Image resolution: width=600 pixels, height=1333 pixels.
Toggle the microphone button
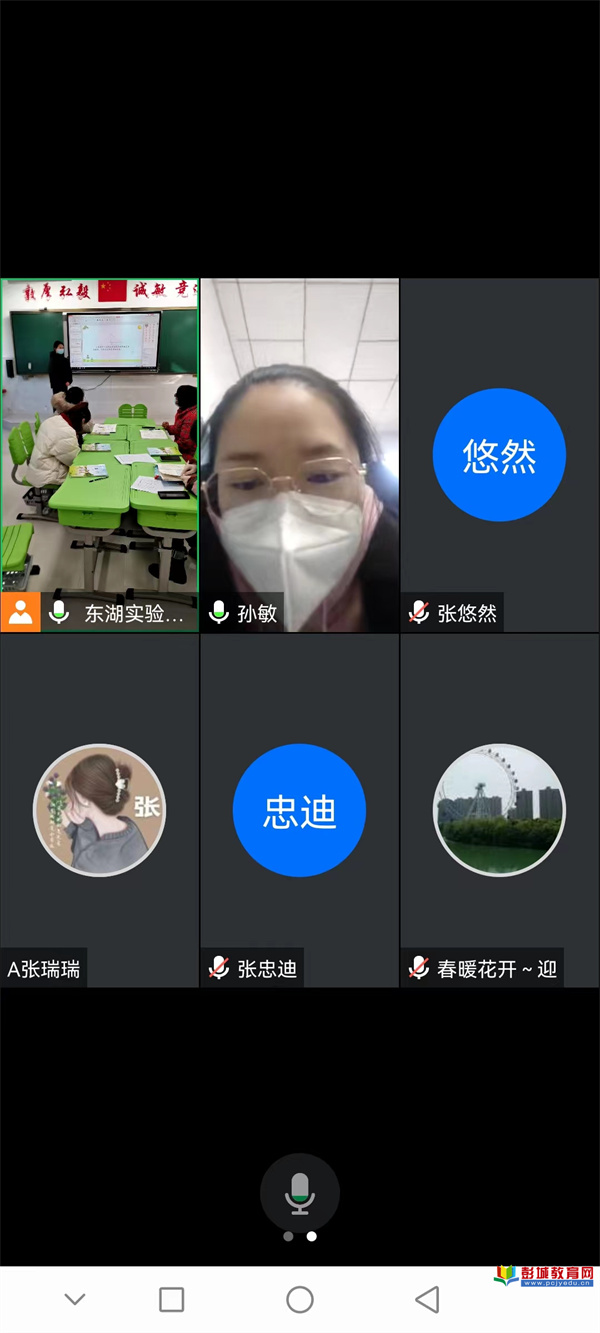pyautogui.click(x=300, y=1193)
